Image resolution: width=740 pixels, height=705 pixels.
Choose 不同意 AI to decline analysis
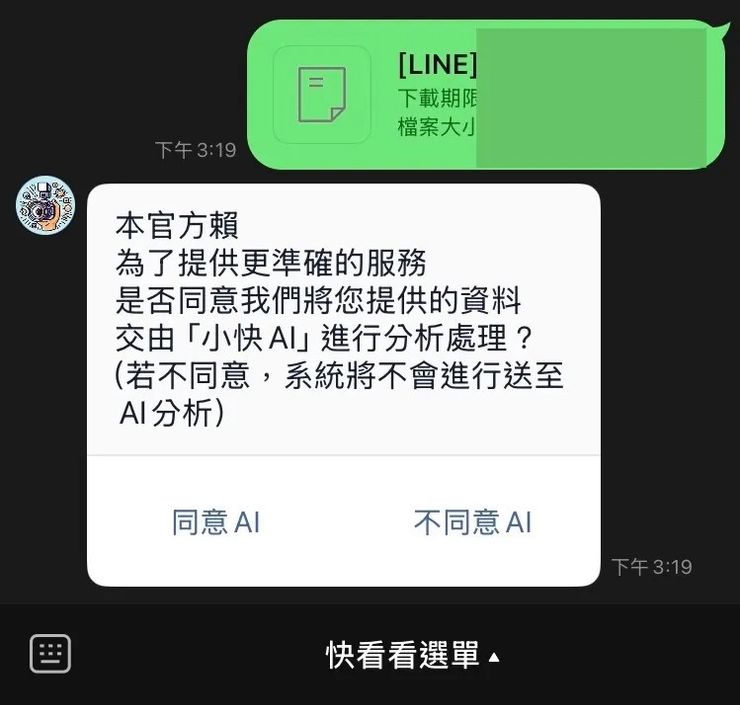pyautogui.click(x=472, y=522)
